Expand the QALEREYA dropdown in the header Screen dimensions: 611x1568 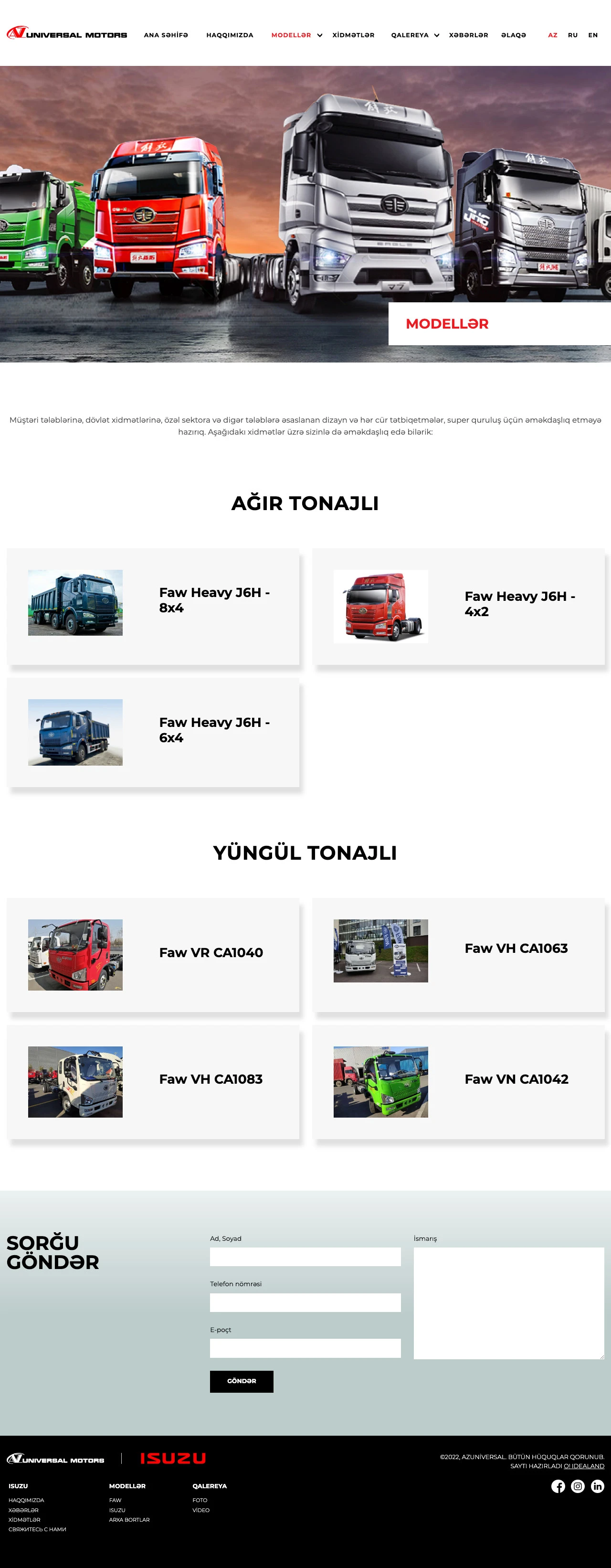[x=436, y=35]
